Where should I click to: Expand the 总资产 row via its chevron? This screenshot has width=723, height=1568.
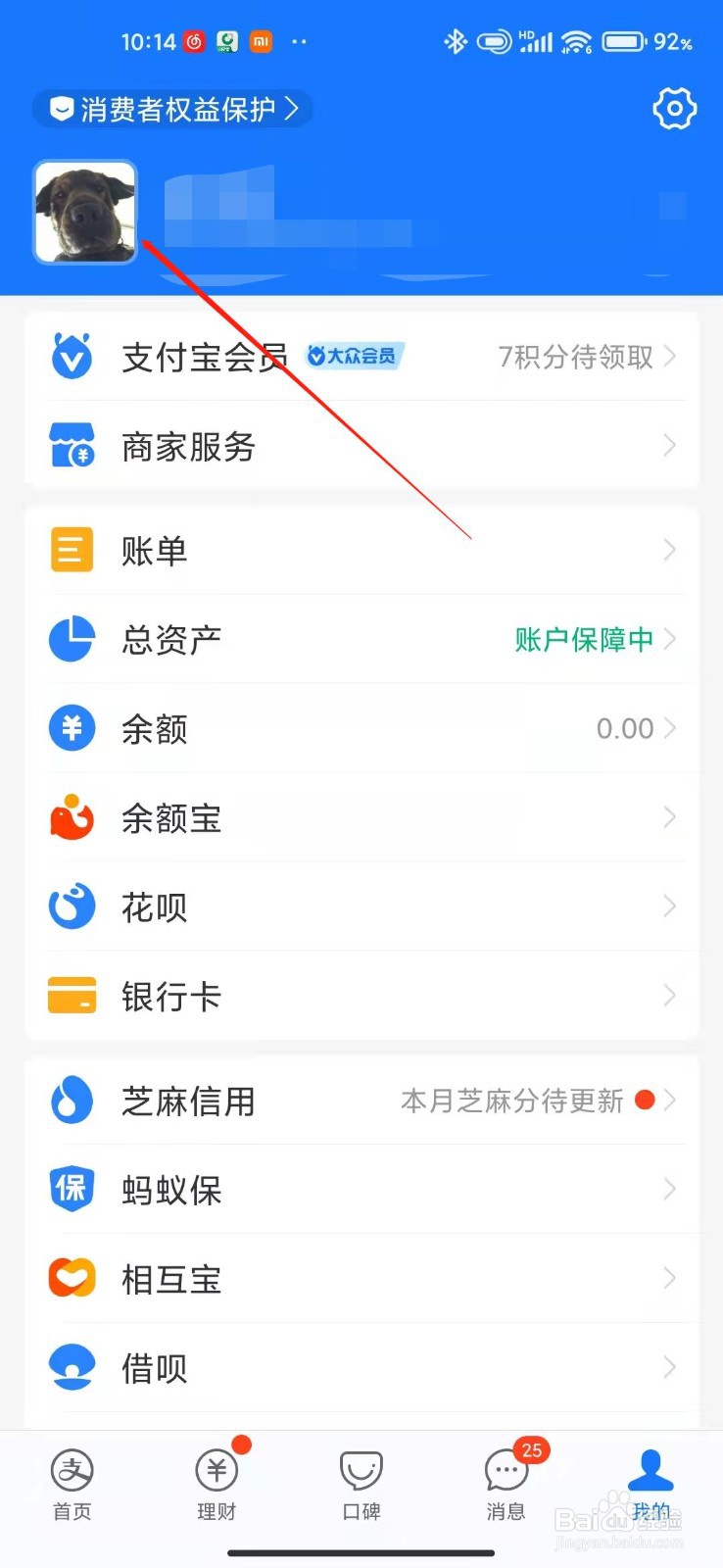[x=669, y=638]
